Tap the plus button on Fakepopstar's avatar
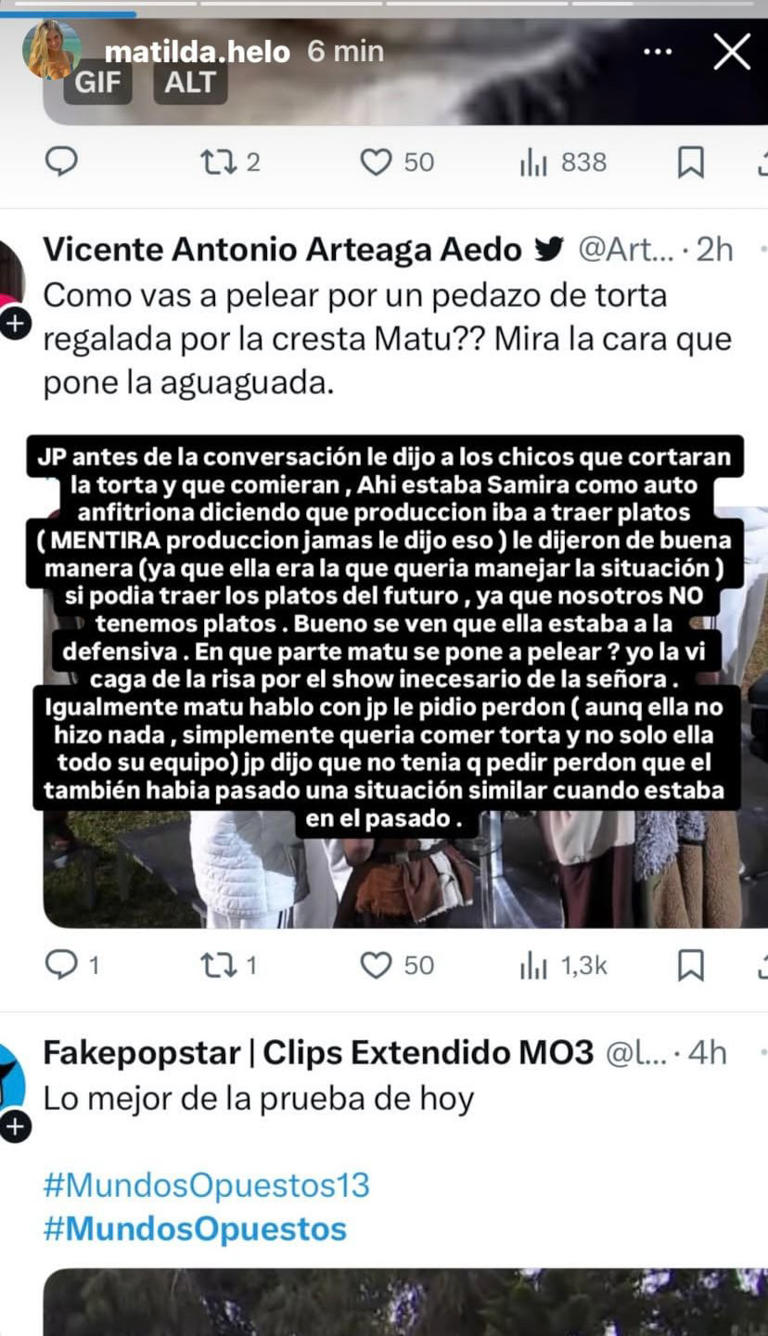The image size is (768, 1336). click(15, 1126)
